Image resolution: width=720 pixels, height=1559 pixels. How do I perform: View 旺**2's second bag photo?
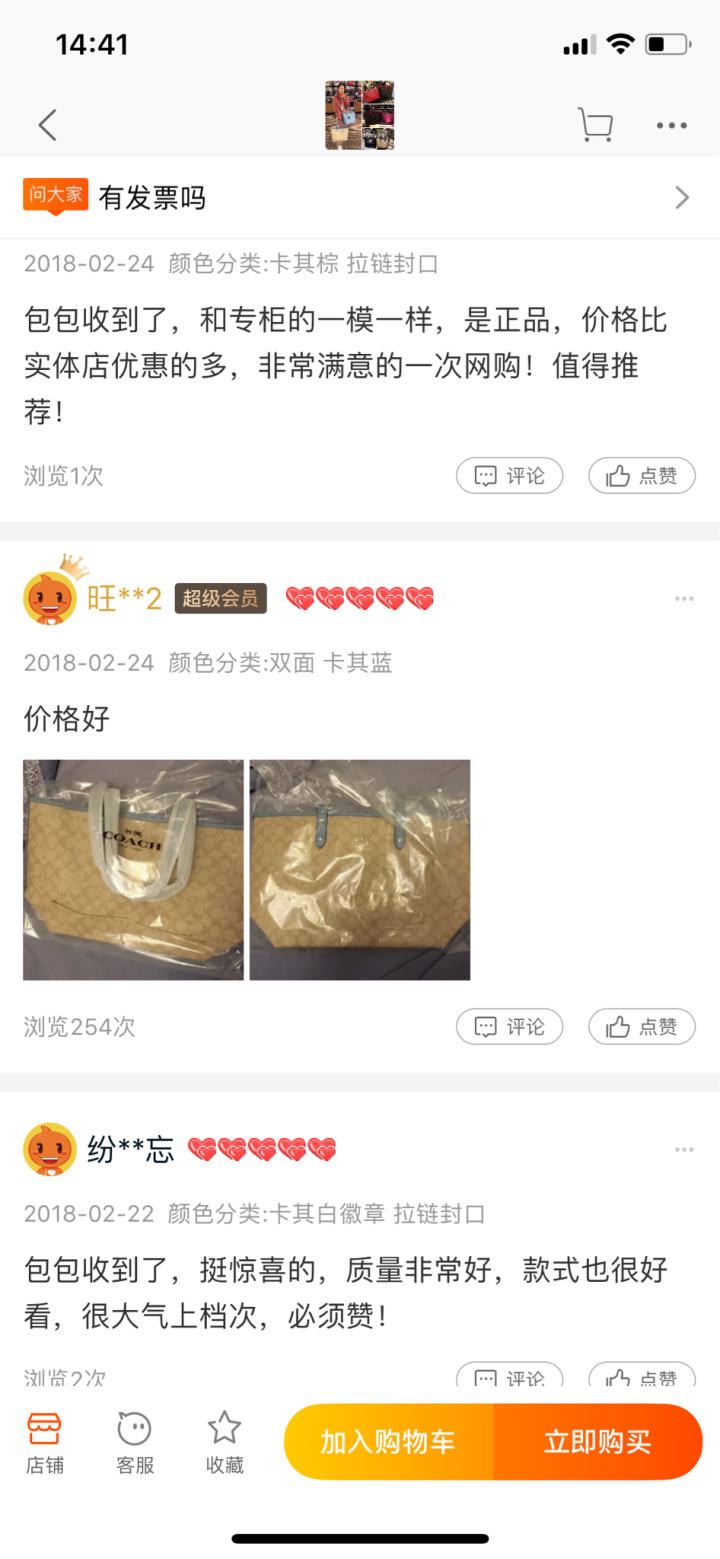tap(360, 870)
